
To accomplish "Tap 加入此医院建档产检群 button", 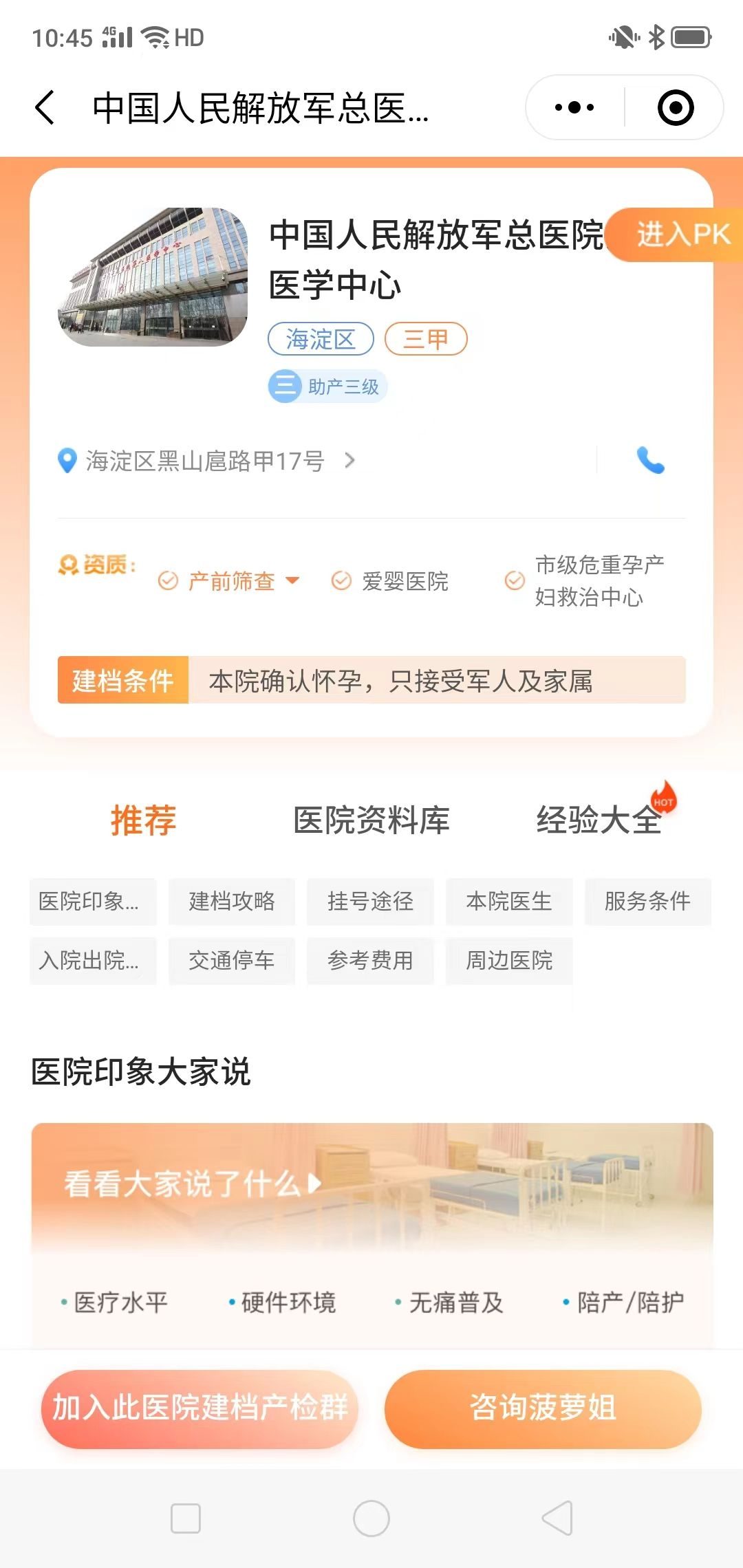I will pyautogui.click(x=199, y=1408).
